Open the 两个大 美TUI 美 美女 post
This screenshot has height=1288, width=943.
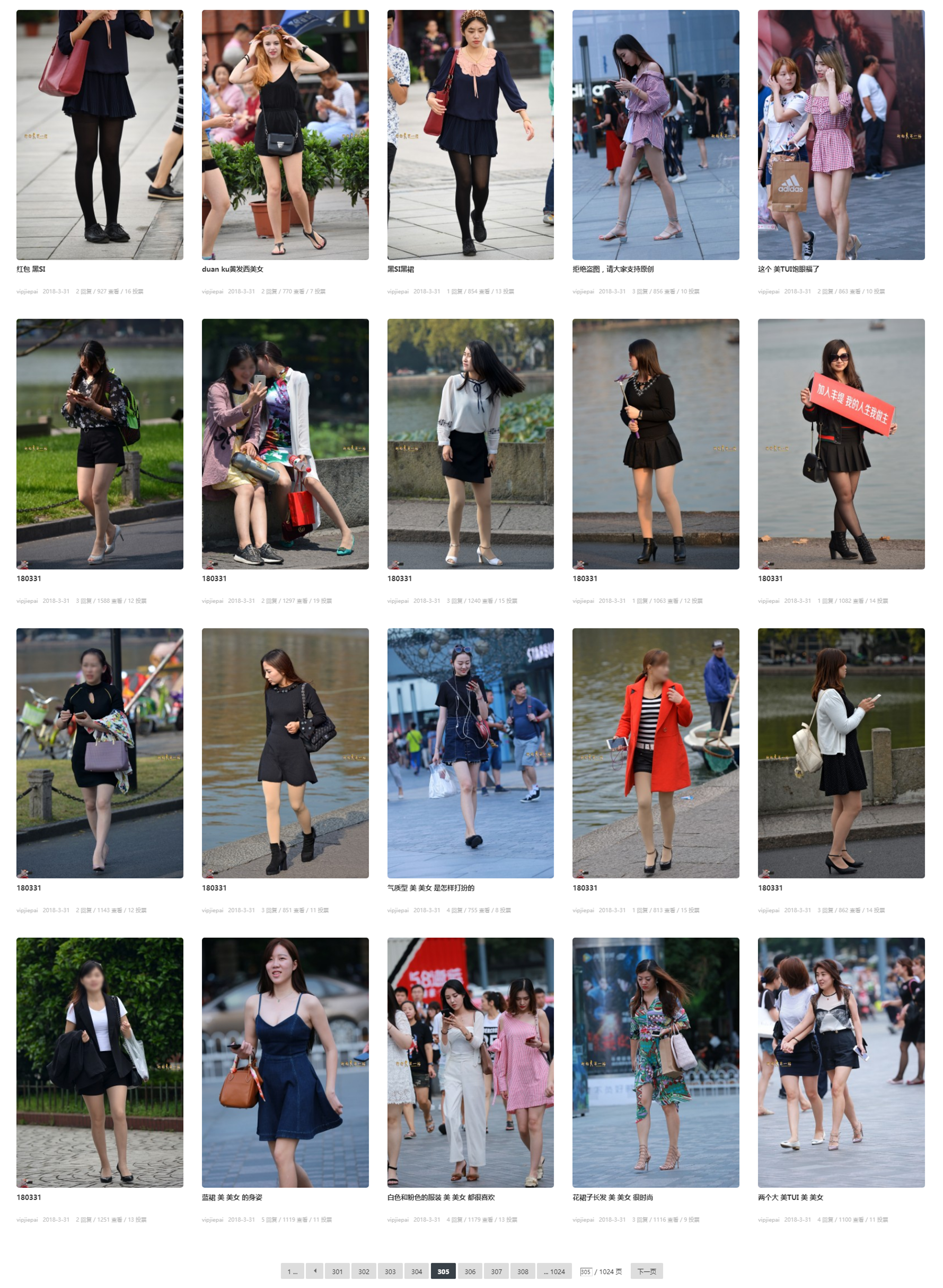tap(790, 1197)
